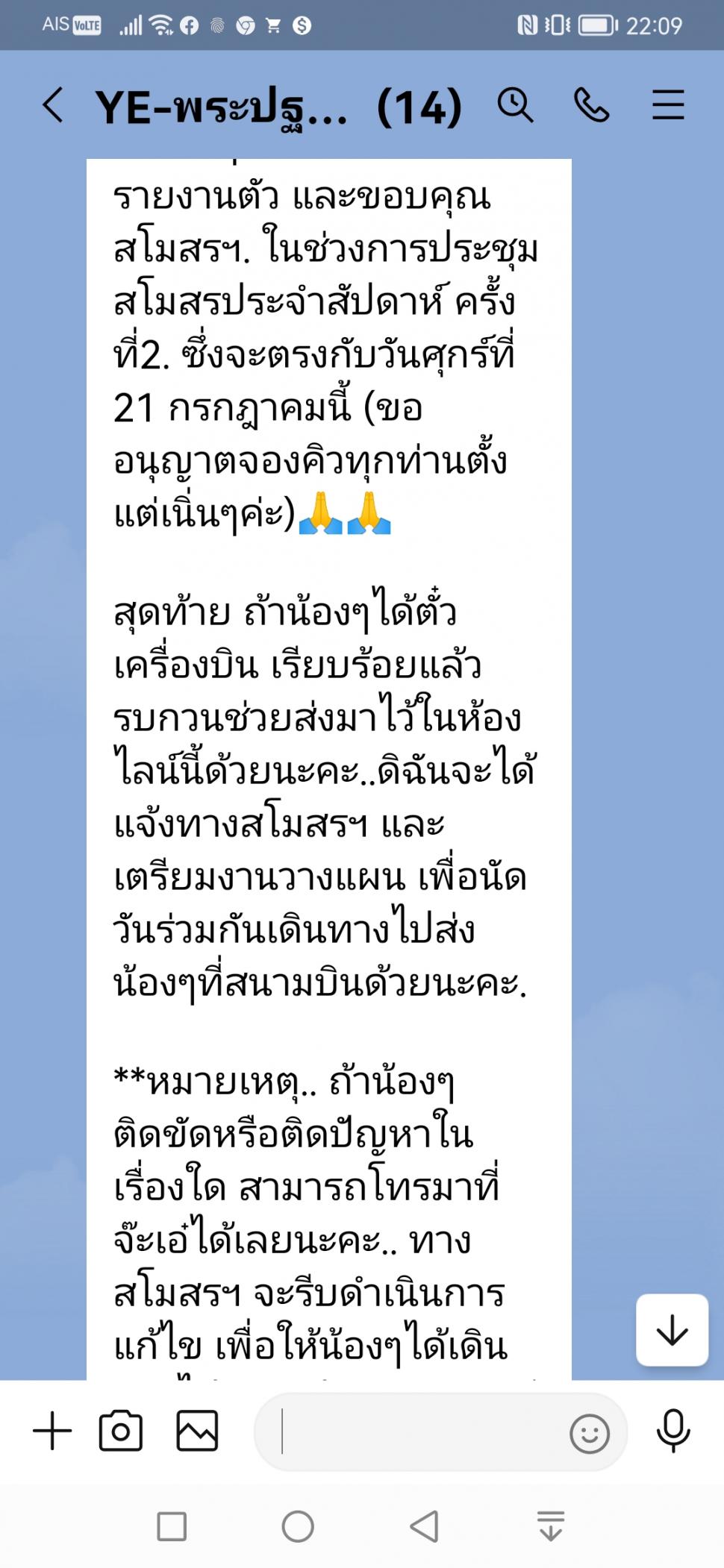Search within this chat
Screen dimensions: 724x1568
click(x=515, y=104)
